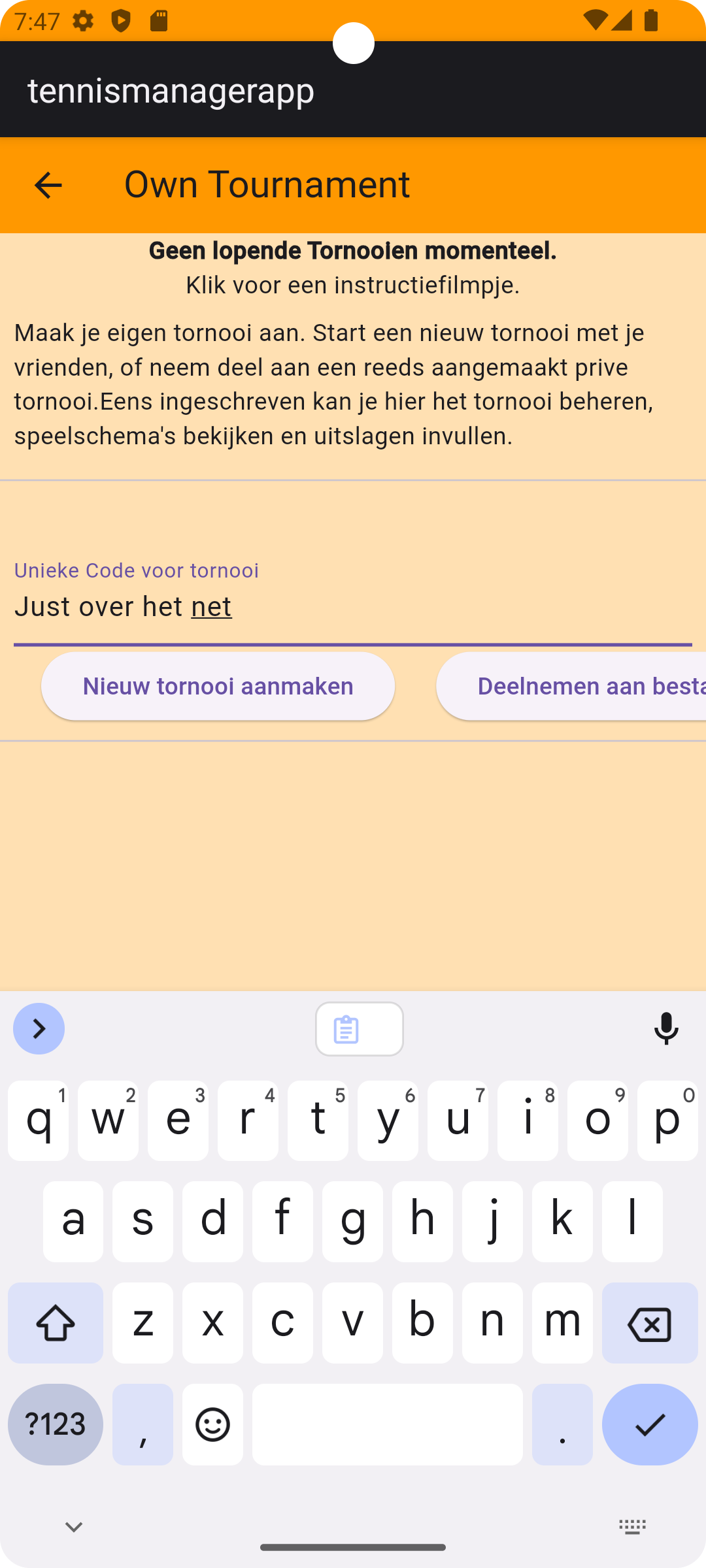The image size is (706, 1568).
Task: Enable shift on the keyboard
Action: click(56, 1323)
